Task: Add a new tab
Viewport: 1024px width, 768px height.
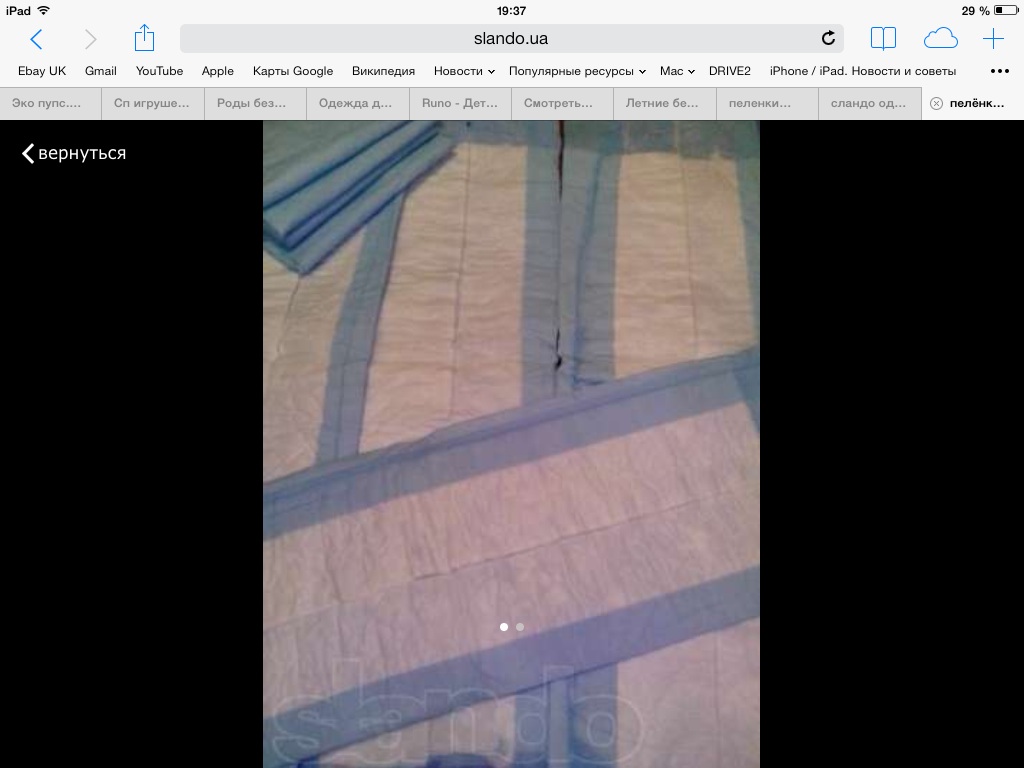Action: 993,39
